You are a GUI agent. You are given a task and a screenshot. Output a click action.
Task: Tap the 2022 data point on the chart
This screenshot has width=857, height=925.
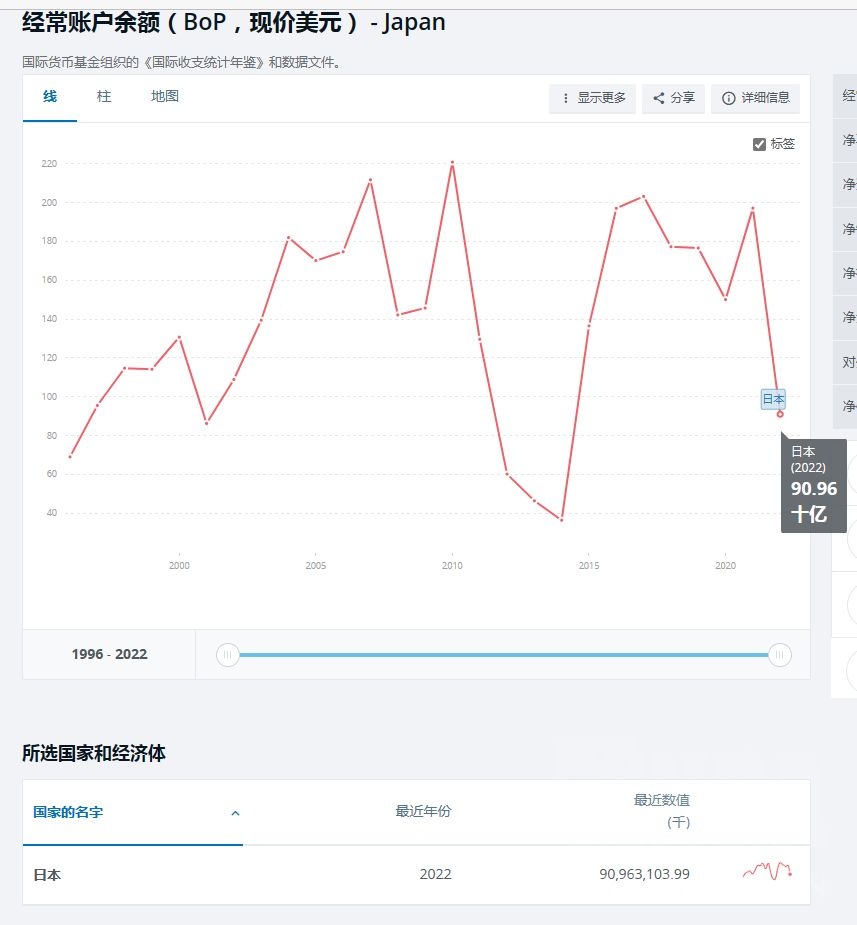click(780, 413)
